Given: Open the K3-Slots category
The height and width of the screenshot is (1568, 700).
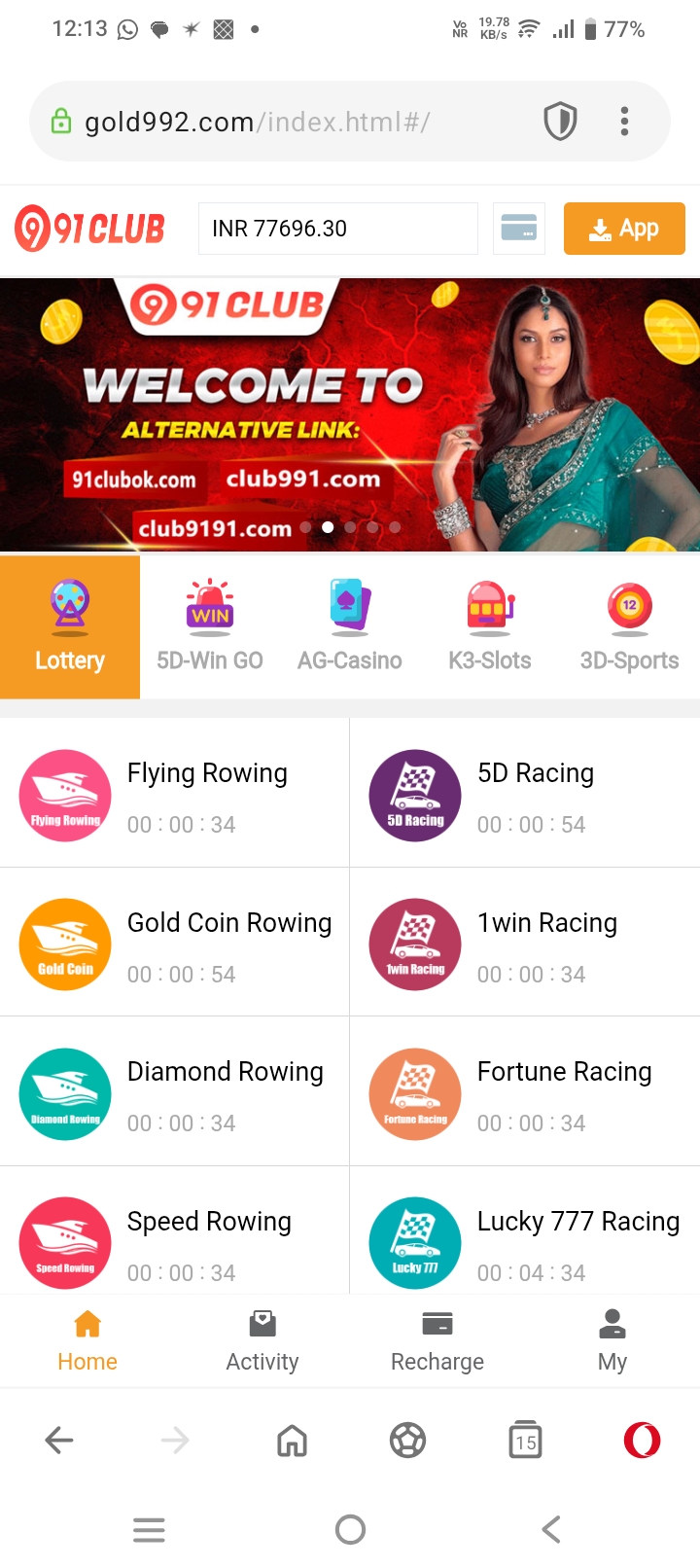Looking at the screenshot, I should click(490, 626).
